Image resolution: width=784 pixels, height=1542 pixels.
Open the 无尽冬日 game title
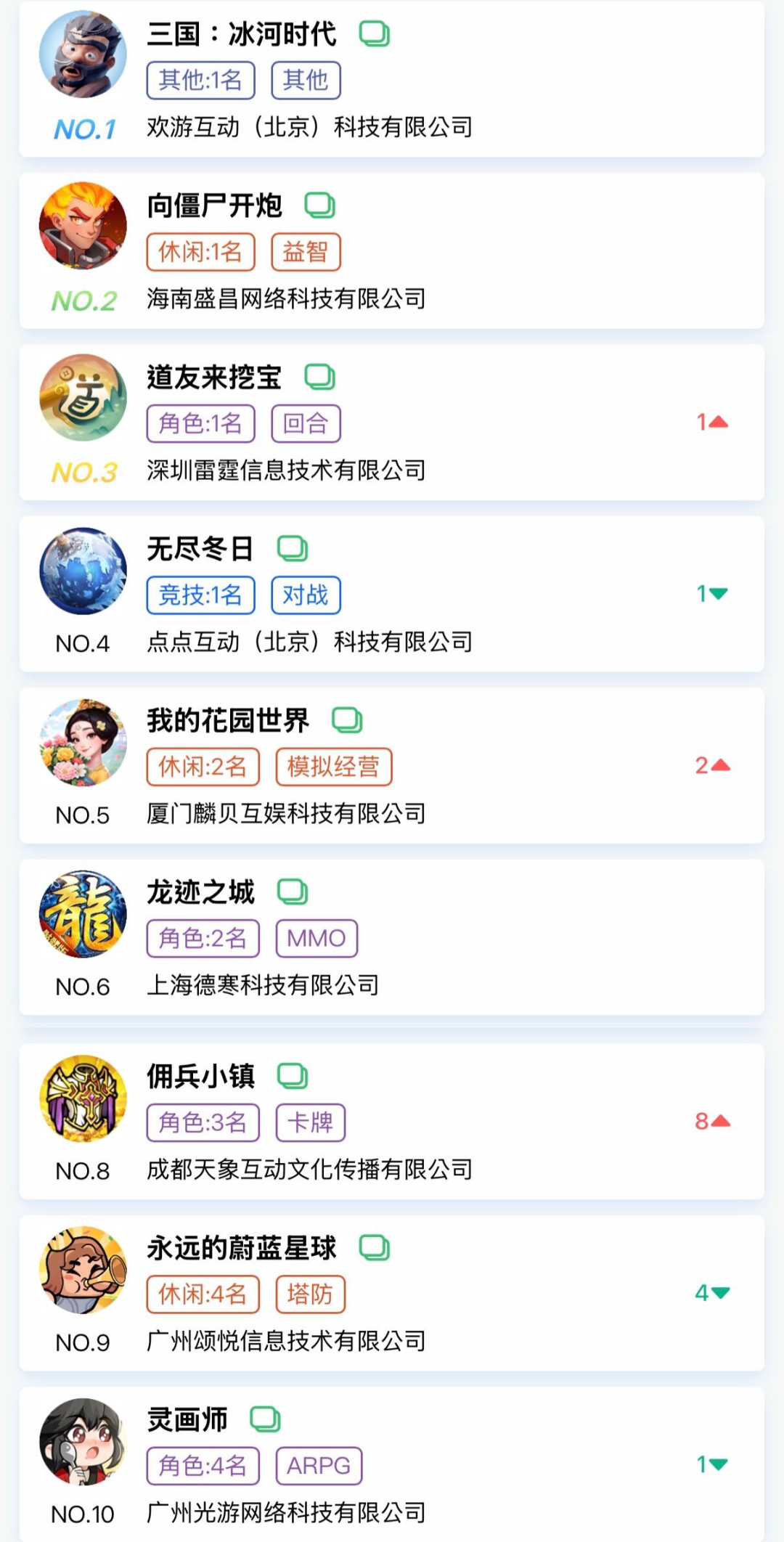(x=198, y=550)
